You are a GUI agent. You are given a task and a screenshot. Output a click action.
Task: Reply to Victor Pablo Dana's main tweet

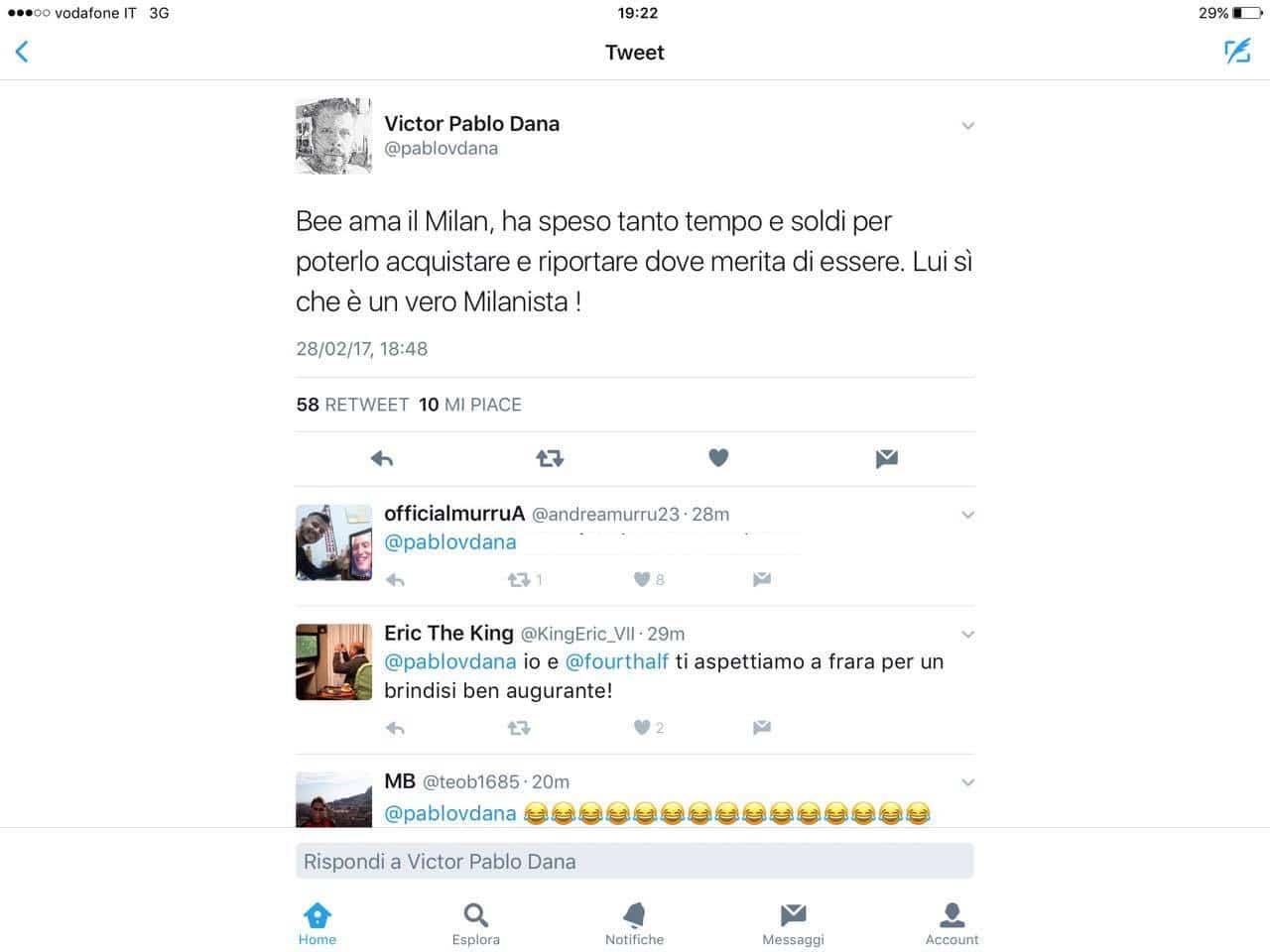[382, 458]
